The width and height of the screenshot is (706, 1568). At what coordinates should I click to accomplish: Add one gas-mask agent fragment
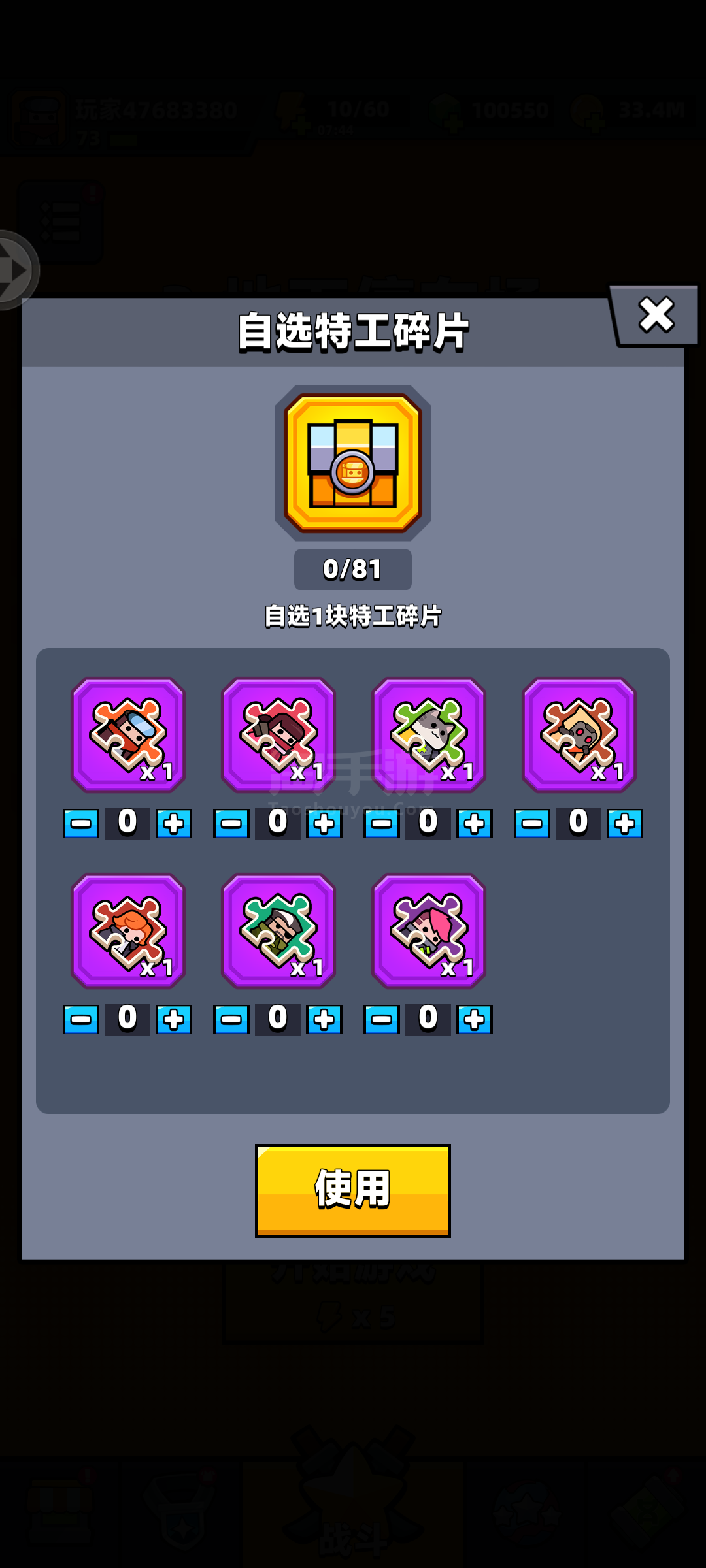(x=625, y=823)
